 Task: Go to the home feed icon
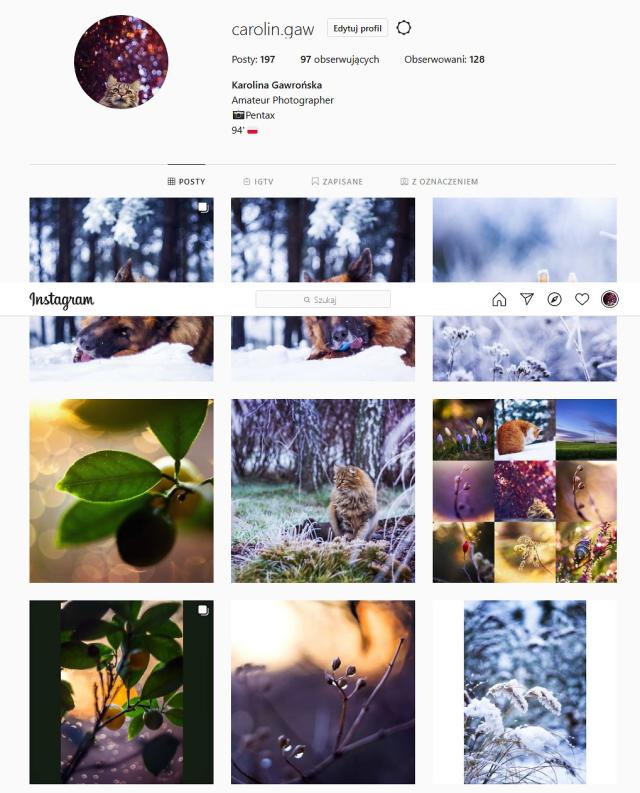pyautogui.click(x=499, y=299)
